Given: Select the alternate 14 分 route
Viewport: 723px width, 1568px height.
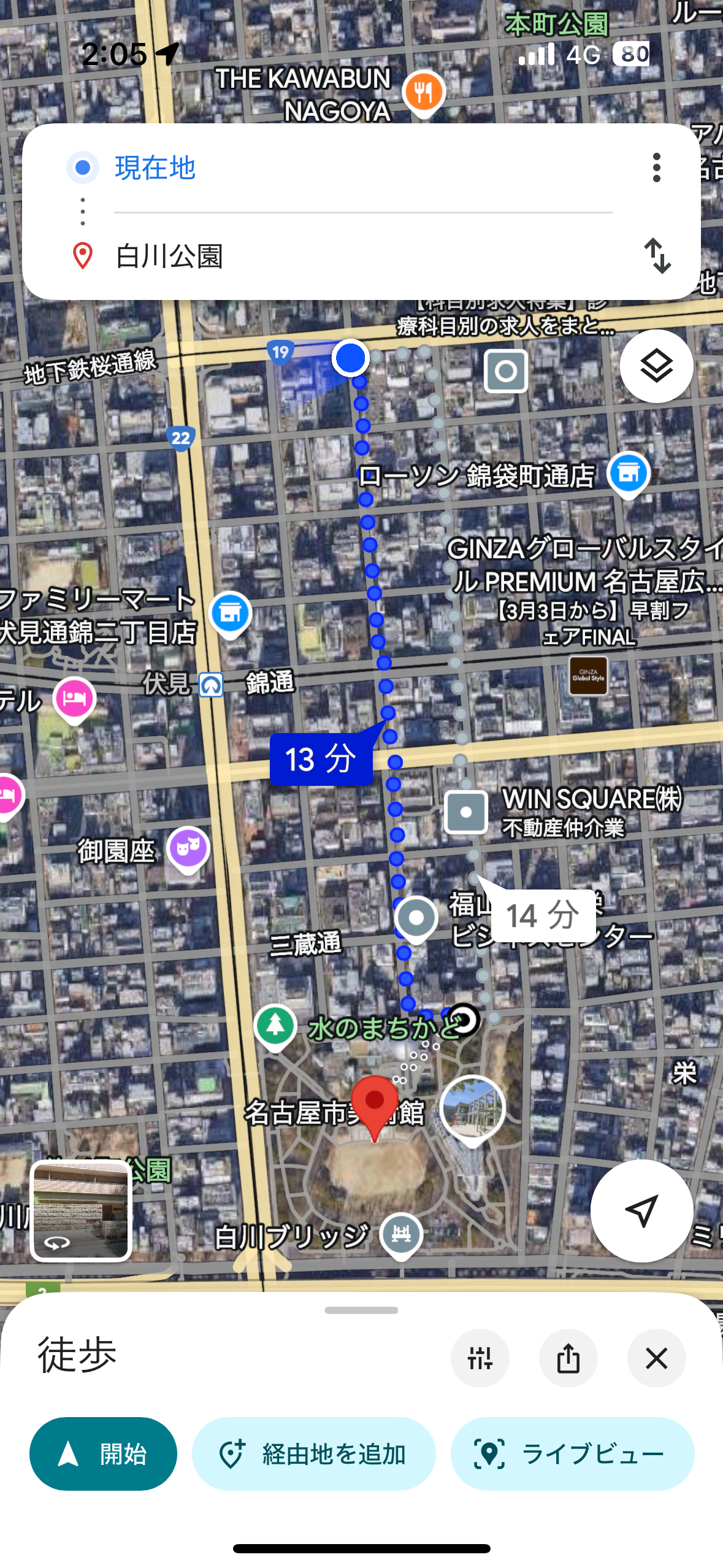Looking at the screenshot, I should point(543,915).
